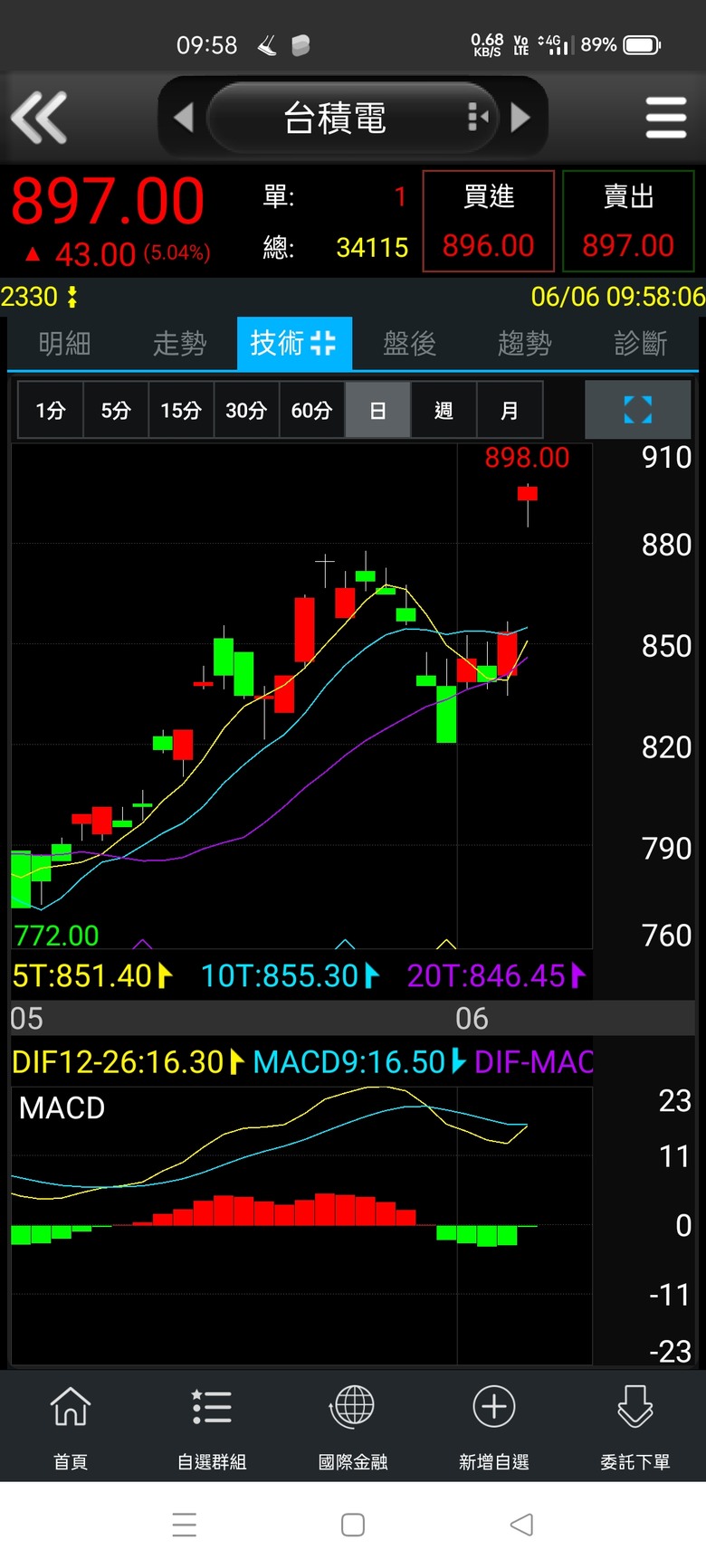Open the 診斷 tab
706x1568 pixels.
[x=640, y=344]
